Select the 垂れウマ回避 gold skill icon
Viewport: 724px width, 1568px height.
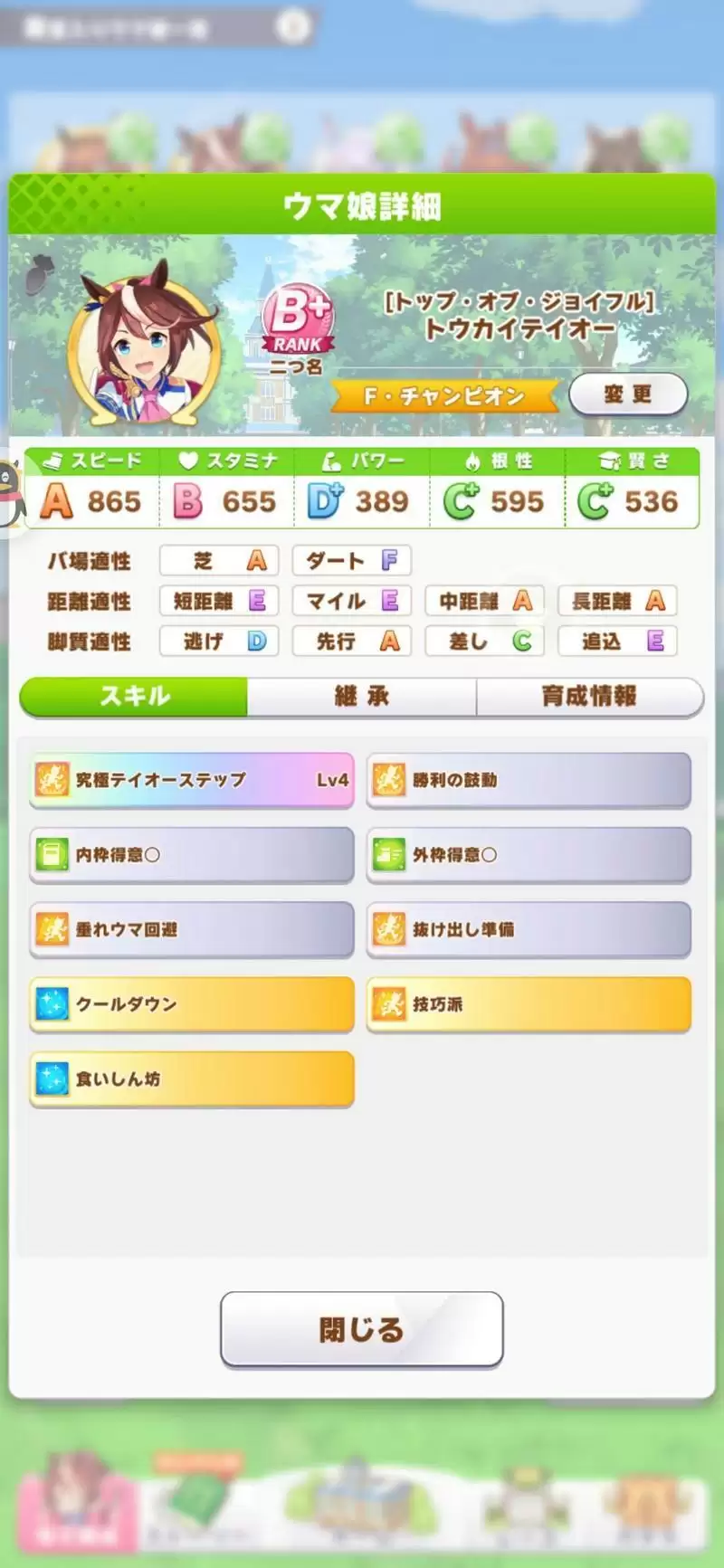(x=52, y=929)
